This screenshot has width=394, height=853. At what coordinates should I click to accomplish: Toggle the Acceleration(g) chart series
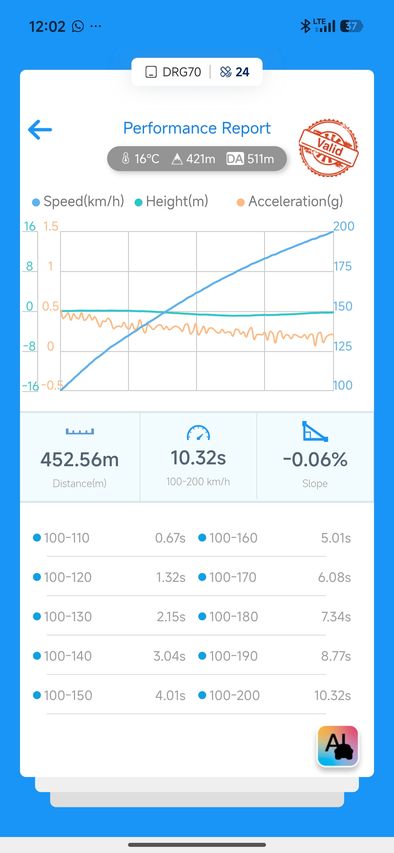[x=290, y=202]
